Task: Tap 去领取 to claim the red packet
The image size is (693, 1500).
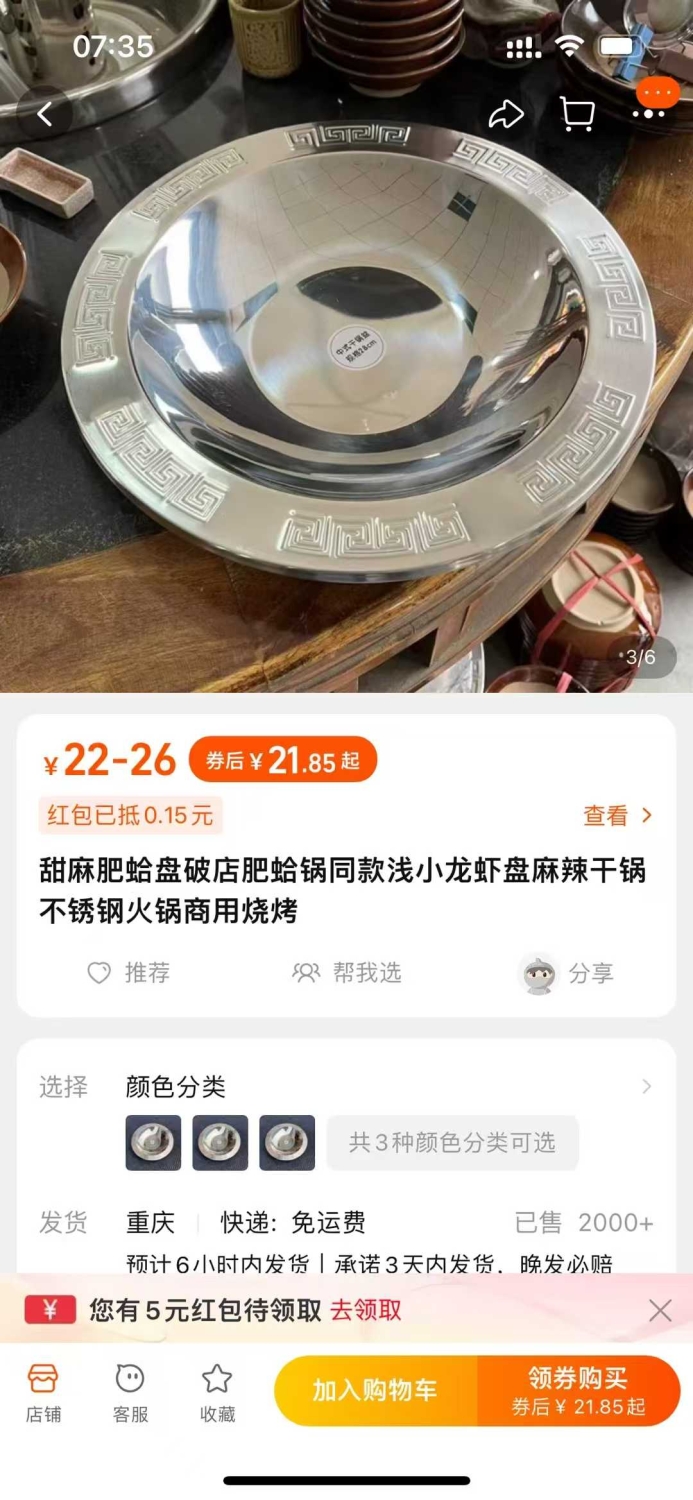Action: [366, 1310]
